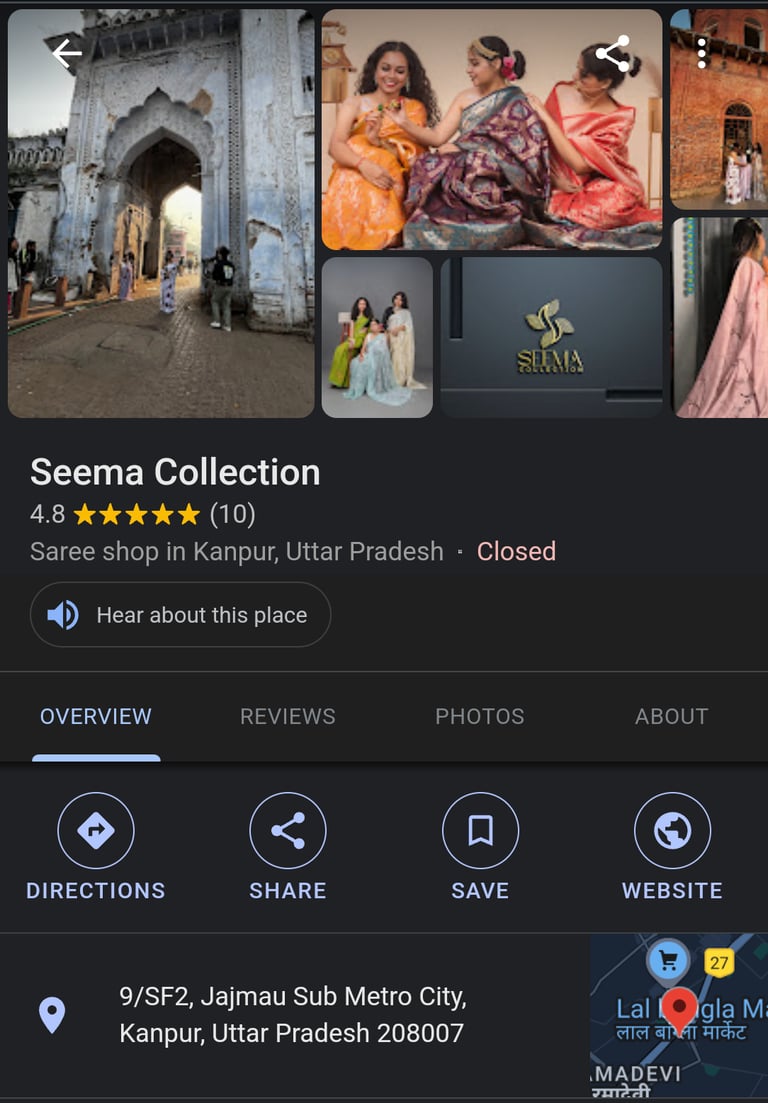View the red brick building photo
Screen dimensions: 768x1103
[x=719, y=110]
